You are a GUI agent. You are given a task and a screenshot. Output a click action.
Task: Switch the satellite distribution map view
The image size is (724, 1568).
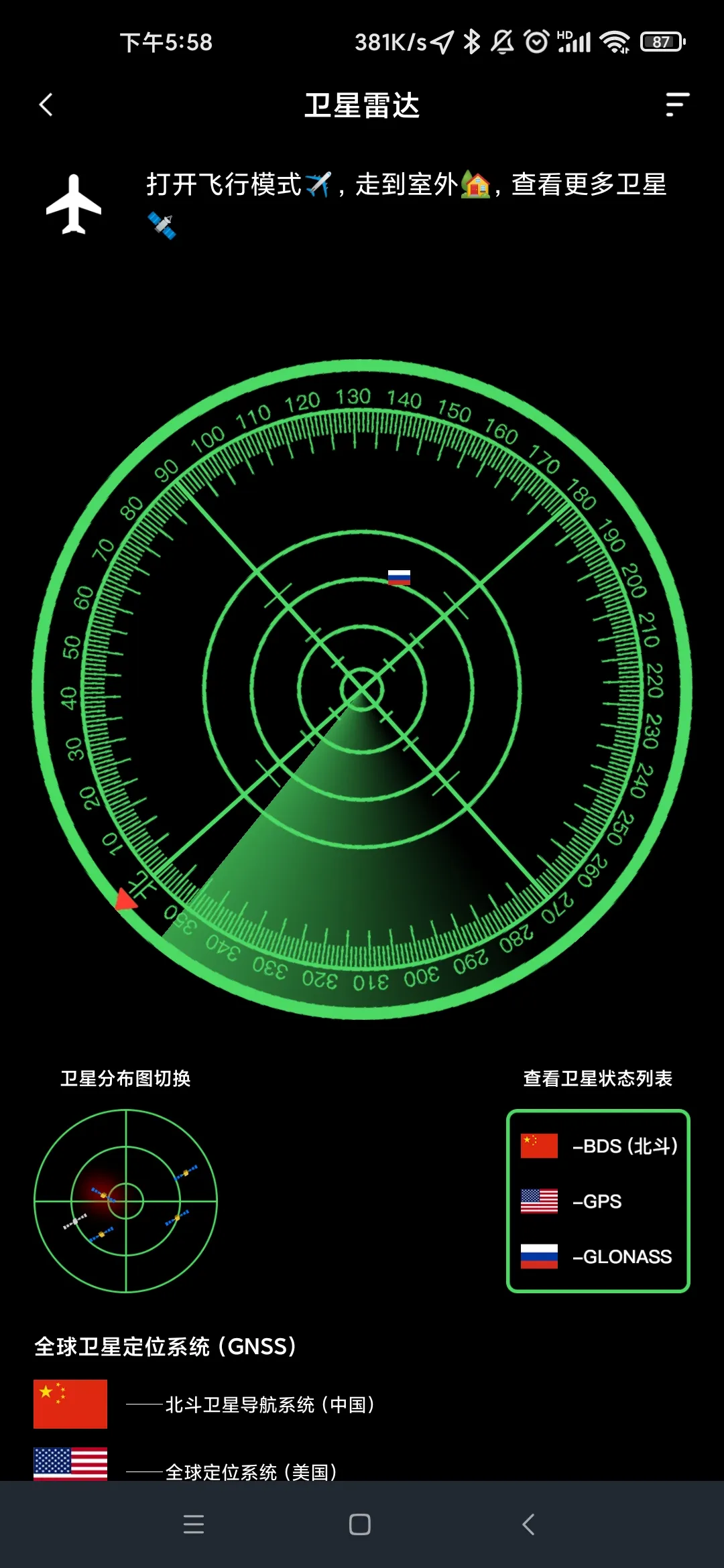coord(126,1201)
